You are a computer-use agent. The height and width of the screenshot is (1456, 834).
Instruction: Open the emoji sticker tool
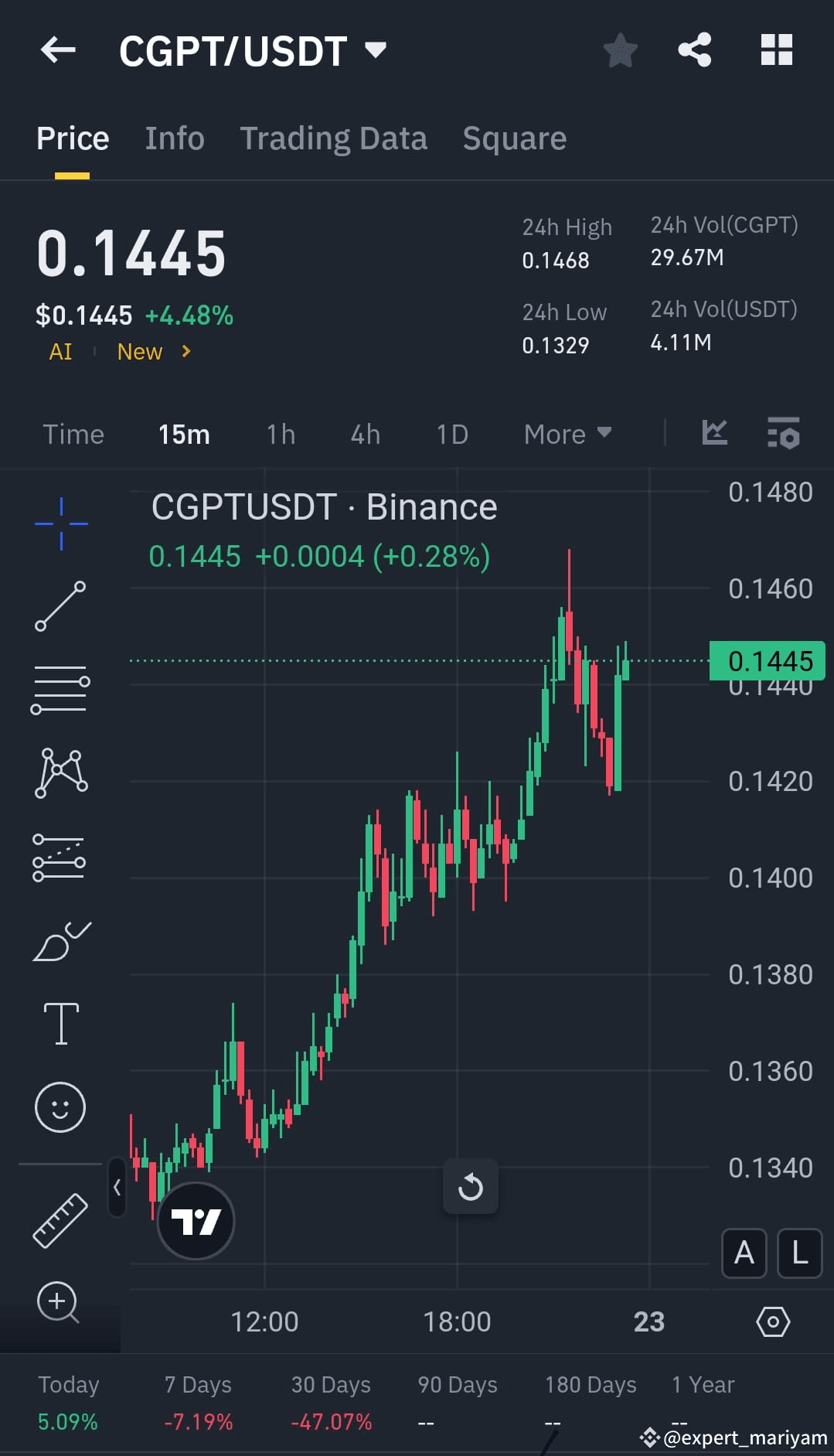coord(60,1107)
